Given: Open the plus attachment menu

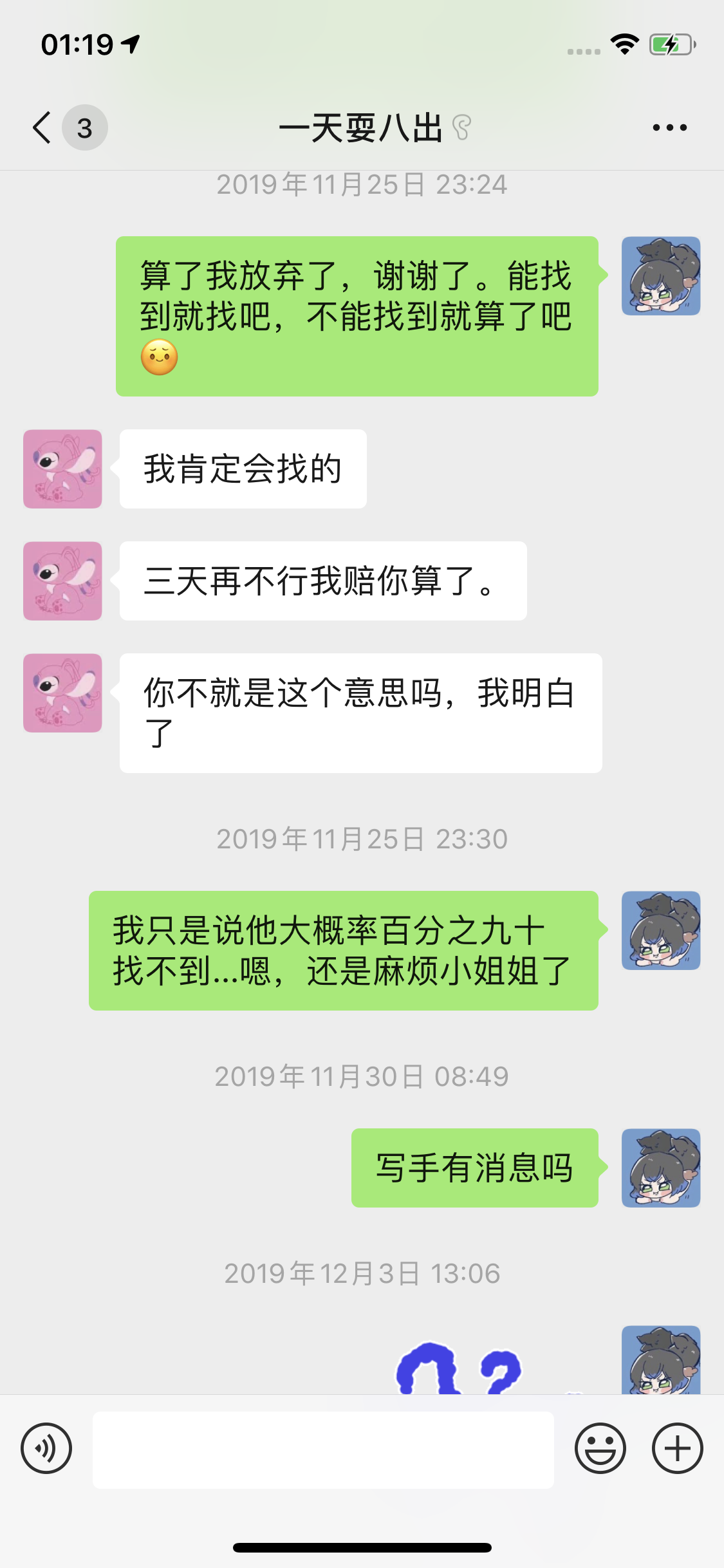Looking at the screenshot, I should pos(677,1449).
